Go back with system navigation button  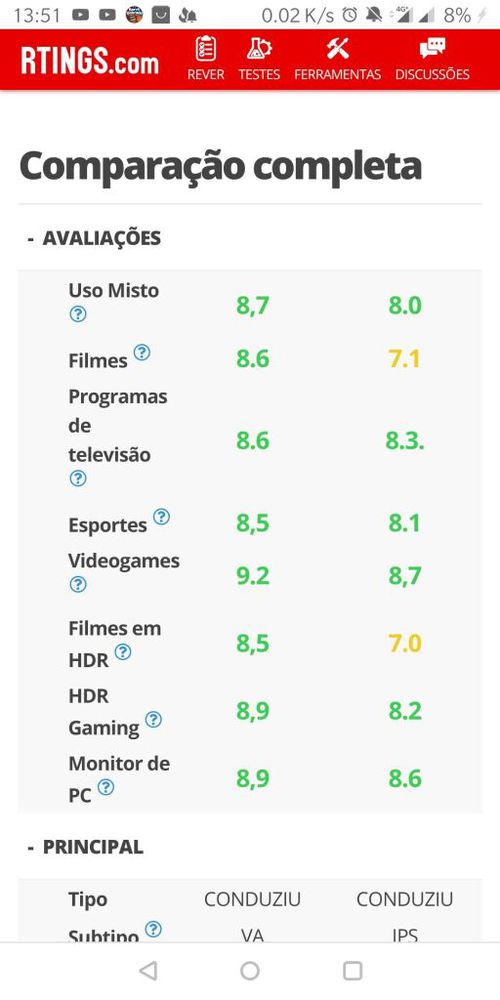tap(148, 971)
